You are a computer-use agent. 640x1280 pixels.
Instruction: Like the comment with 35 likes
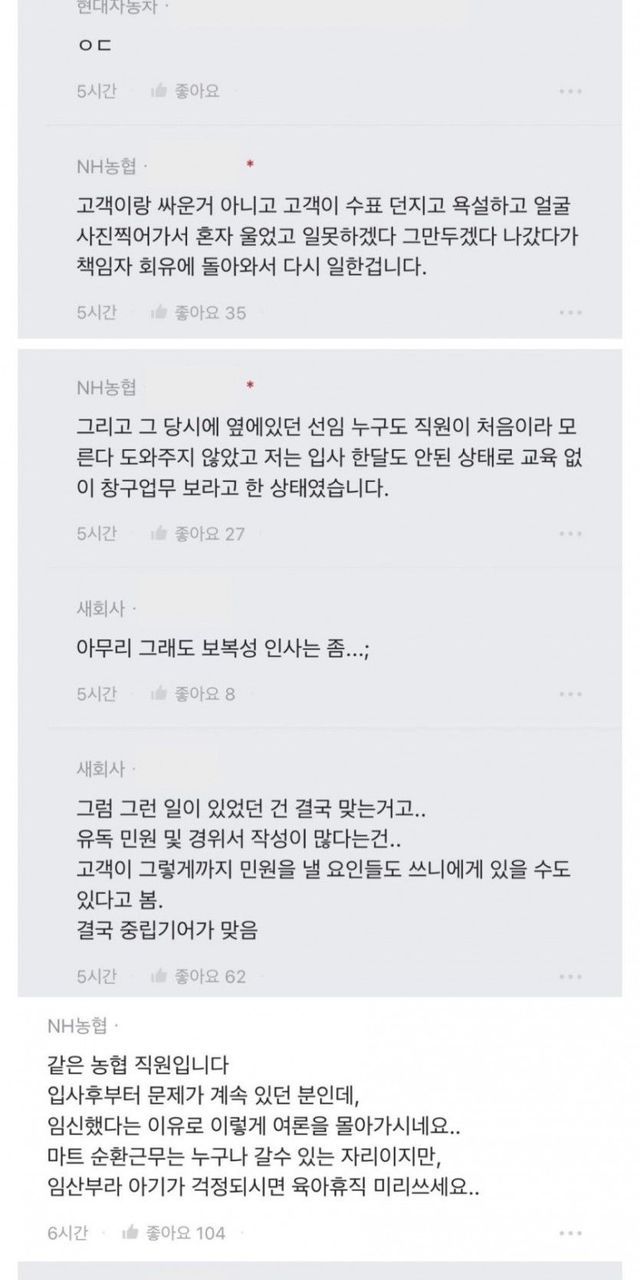pyautogui.click(x=197, y=313)
